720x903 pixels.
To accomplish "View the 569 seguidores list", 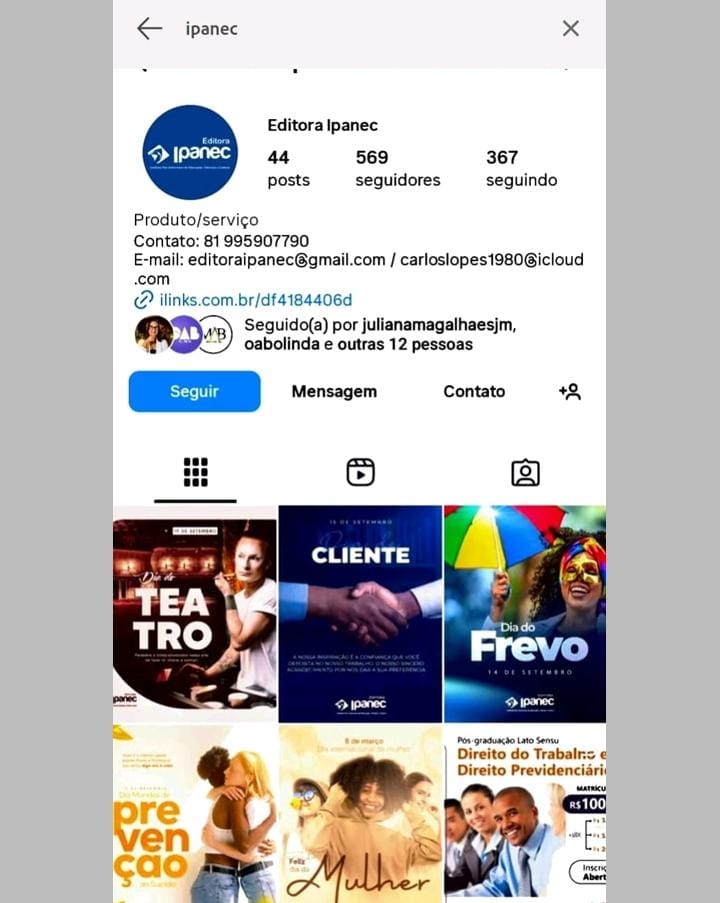I will [397, 168].
